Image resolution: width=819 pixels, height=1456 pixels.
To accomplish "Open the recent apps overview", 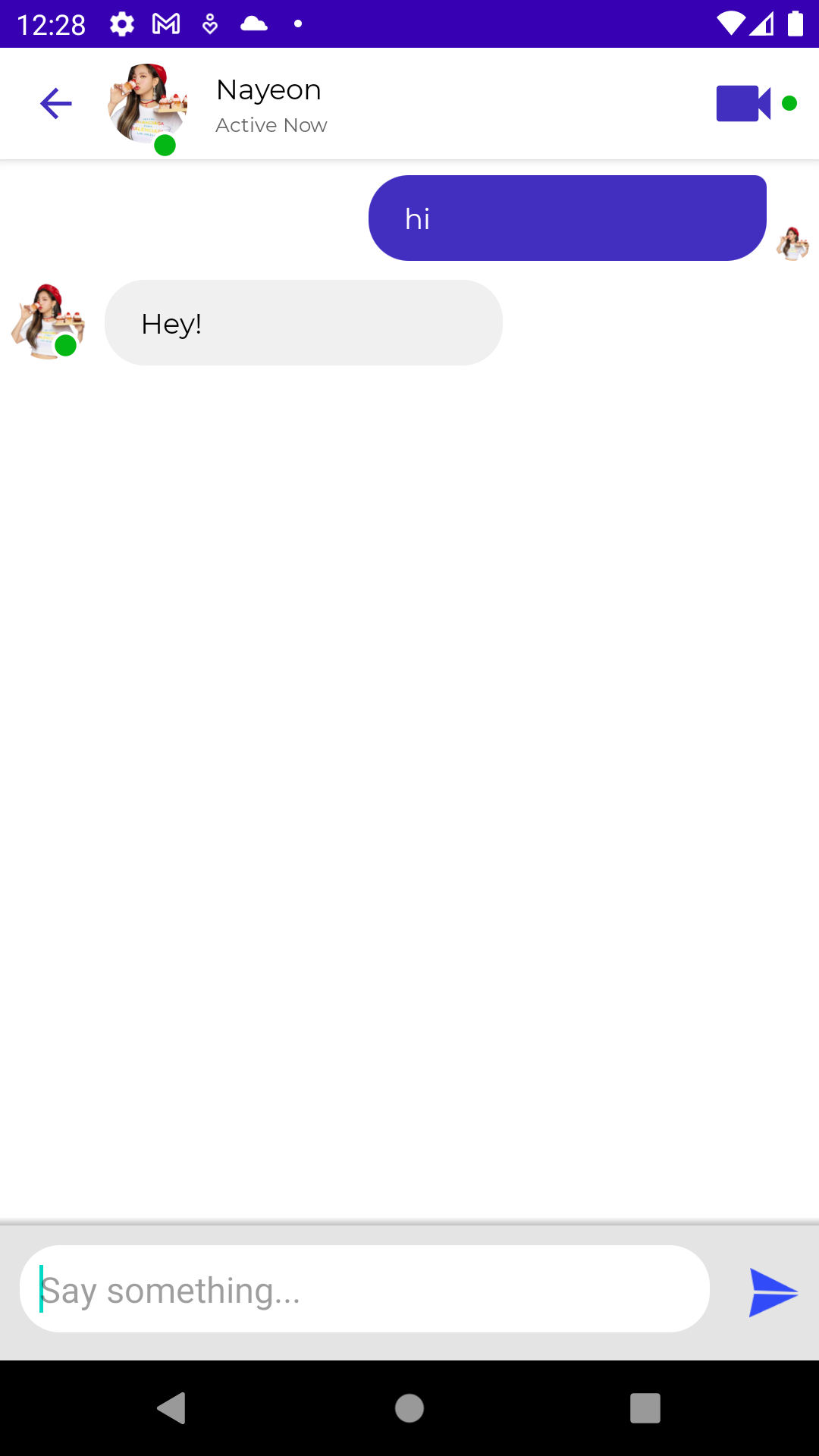I will [645, 1408].
